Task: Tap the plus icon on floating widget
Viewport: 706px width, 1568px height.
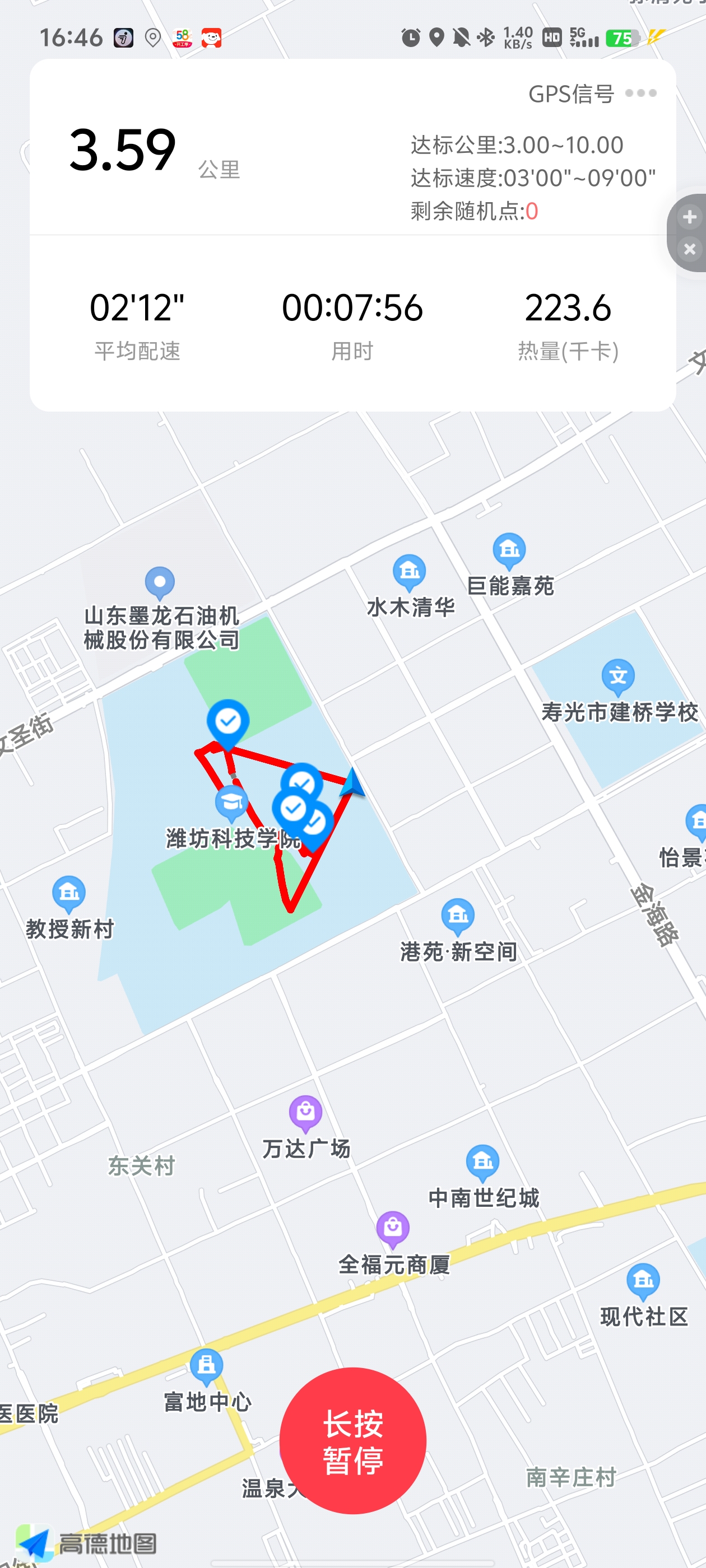Action: 690,217
